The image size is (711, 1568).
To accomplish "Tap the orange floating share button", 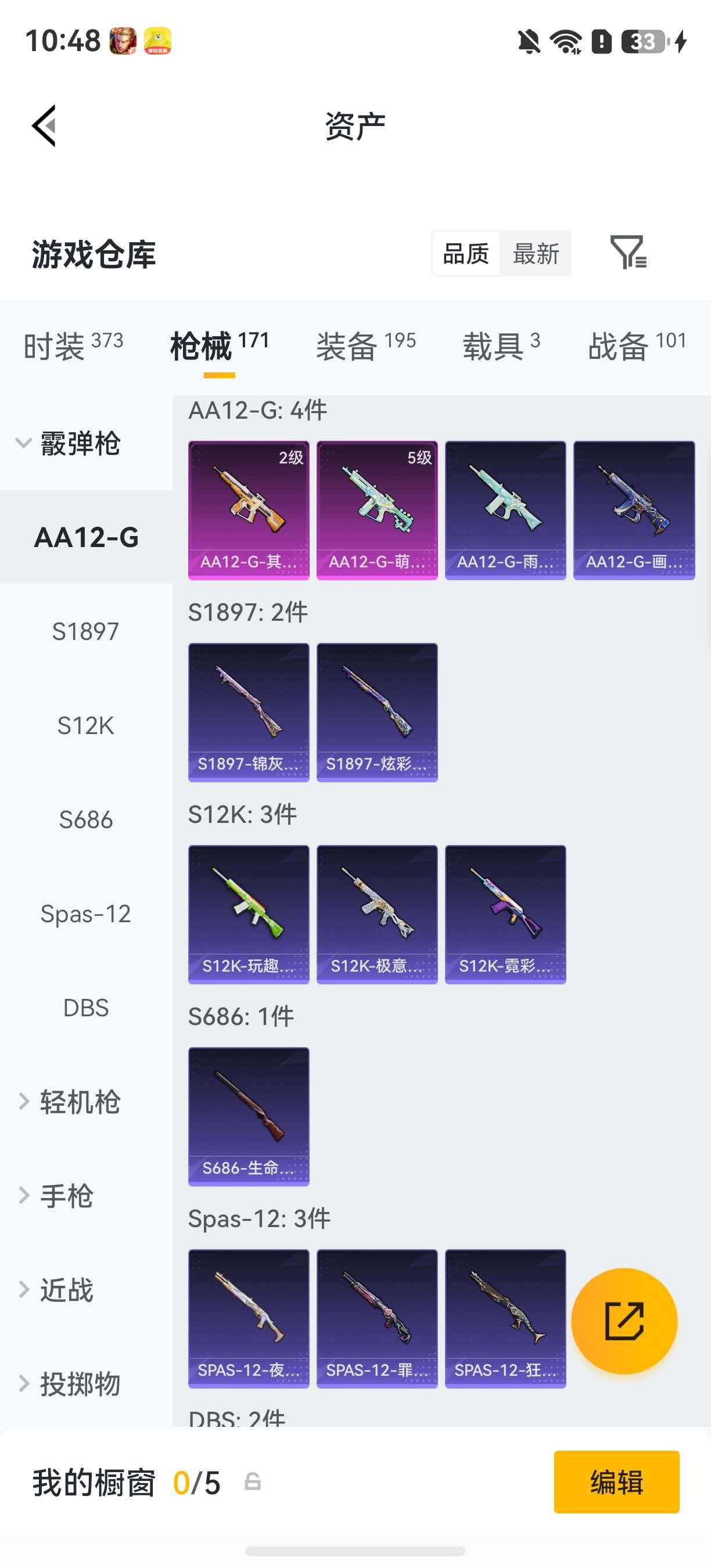I will 624,1322.
